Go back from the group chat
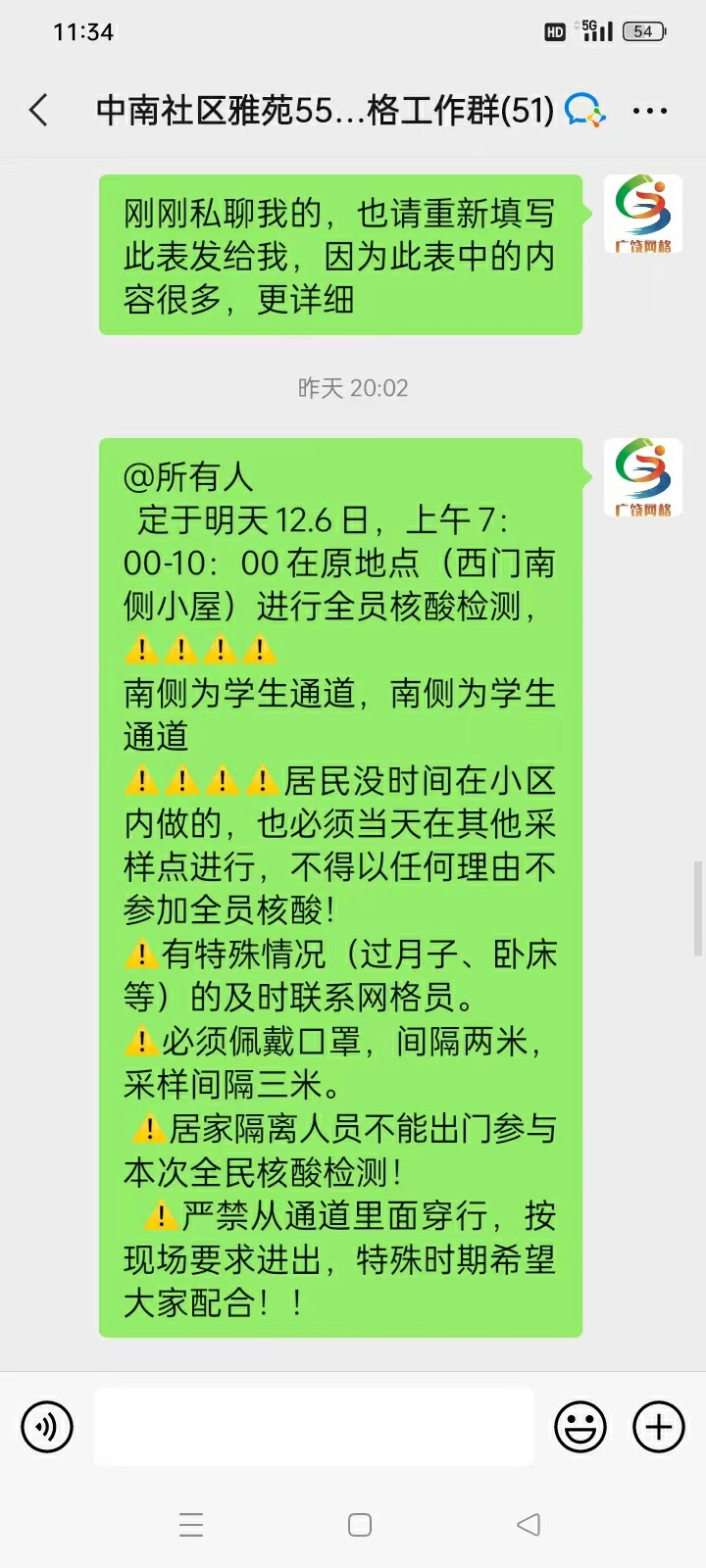 [x=39, y=110]
